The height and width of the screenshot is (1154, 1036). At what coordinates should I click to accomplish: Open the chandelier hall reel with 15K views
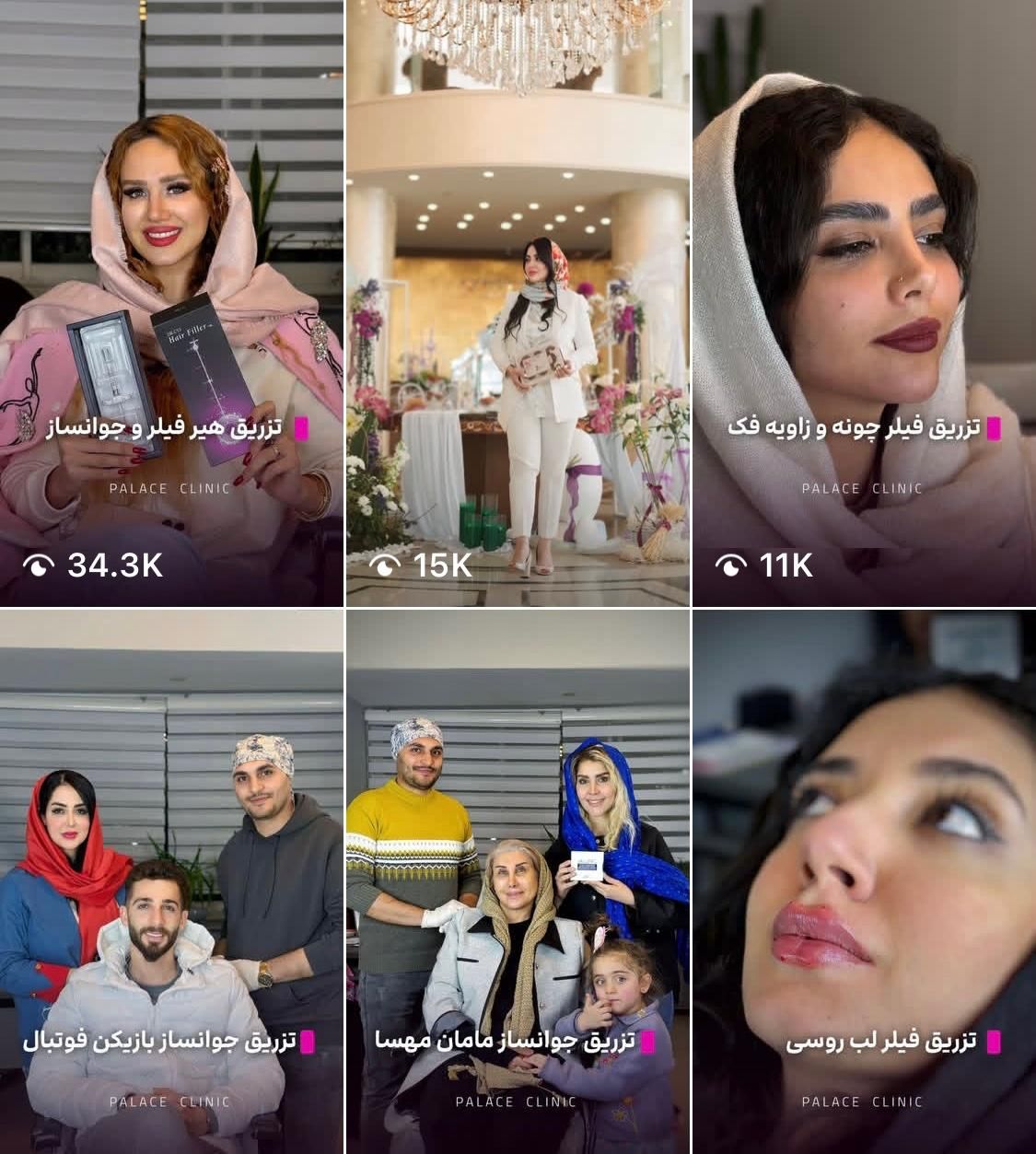click(x=518, y=304)
